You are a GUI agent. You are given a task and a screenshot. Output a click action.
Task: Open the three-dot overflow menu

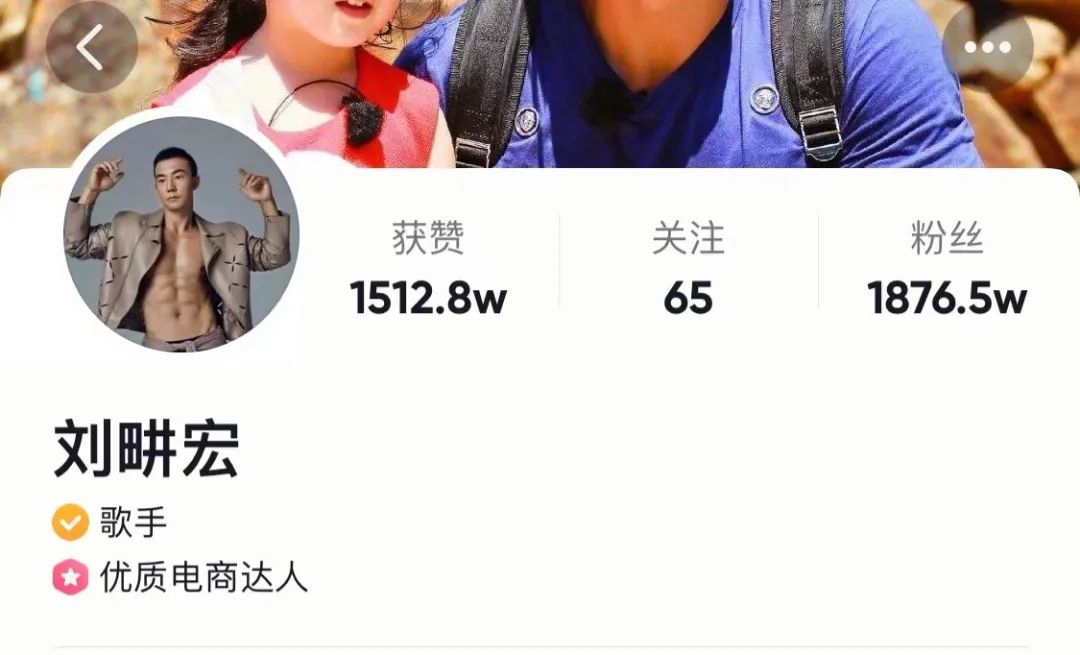point(987,48)
